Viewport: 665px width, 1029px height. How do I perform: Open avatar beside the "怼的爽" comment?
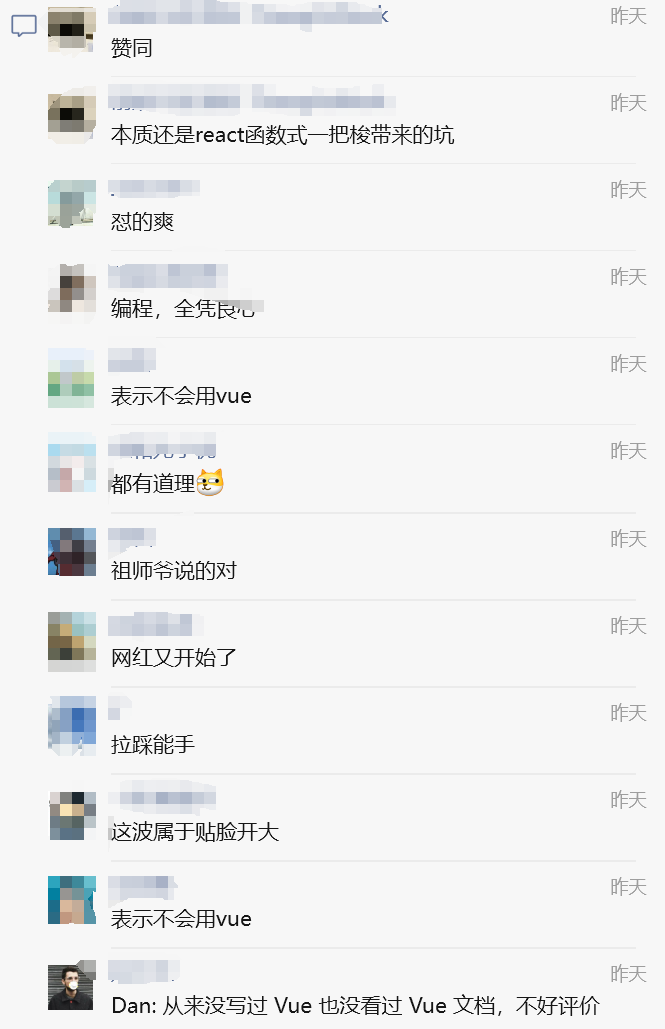[x=72, y=203]
